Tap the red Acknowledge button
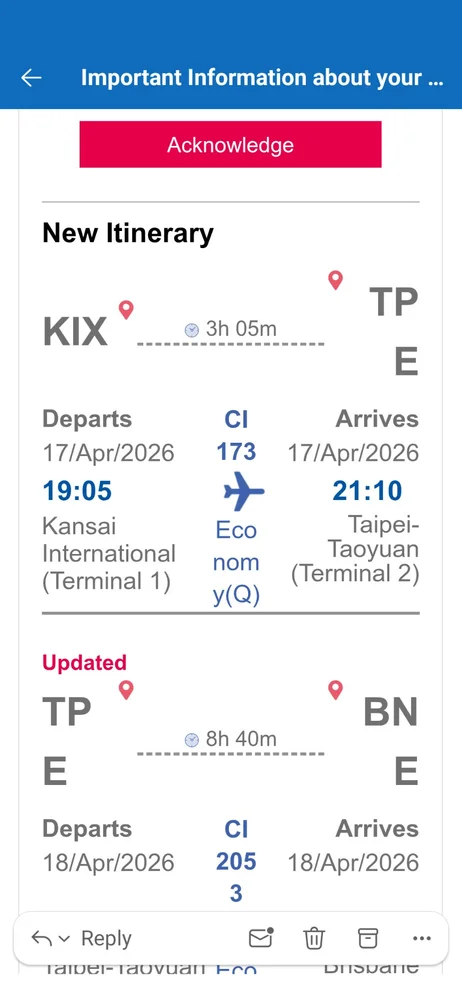This screenshot has height=1000, width=462. pyautogui.click(x=230, y=145)
